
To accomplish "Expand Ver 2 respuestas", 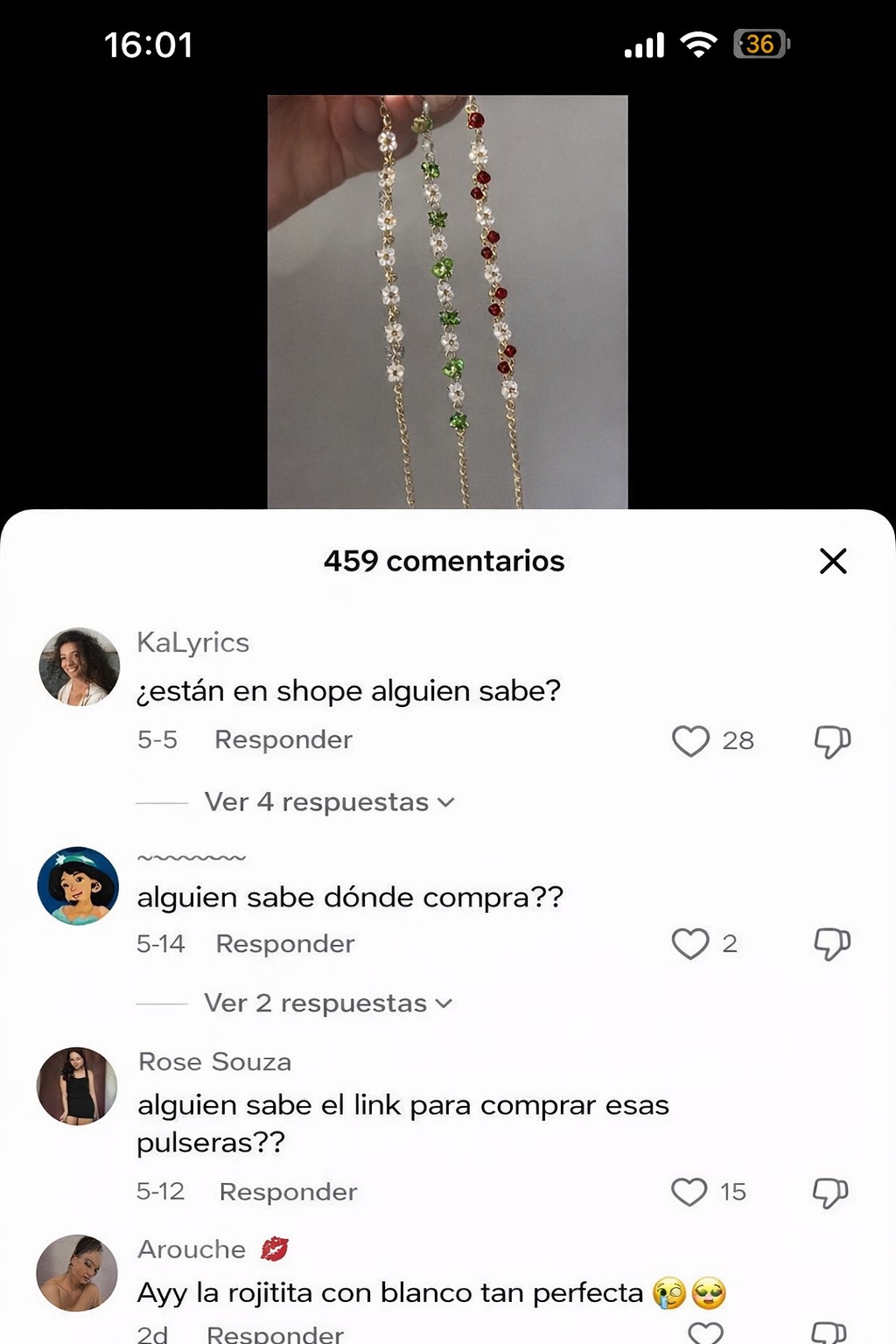I will 327,1003.
